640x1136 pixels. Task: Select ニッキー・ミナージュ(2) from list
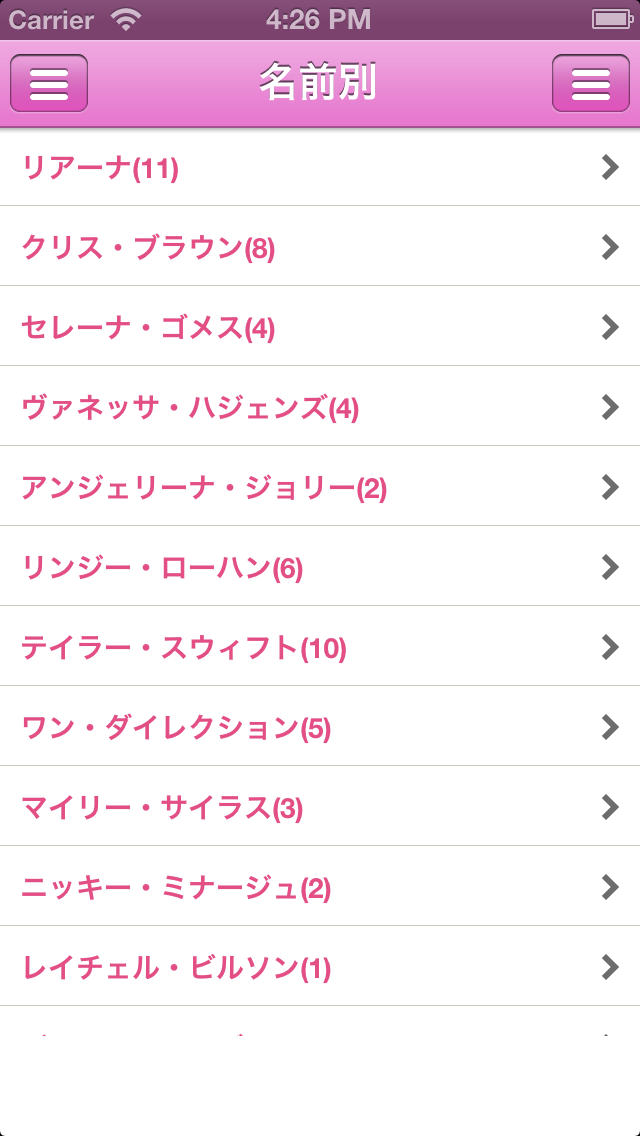[320, 887]
